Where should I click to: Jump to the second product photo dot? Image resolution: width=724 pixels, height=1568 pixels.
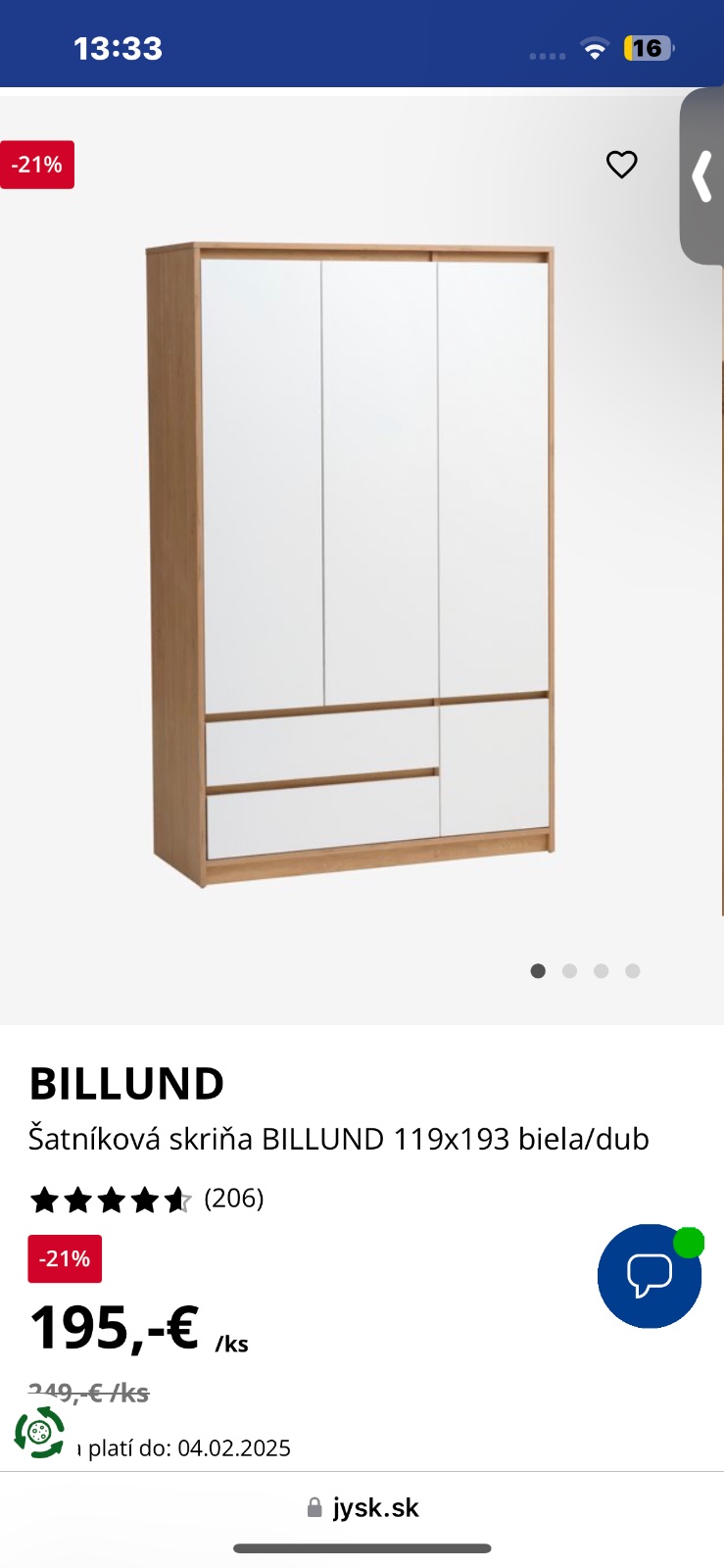click(569, 971)
